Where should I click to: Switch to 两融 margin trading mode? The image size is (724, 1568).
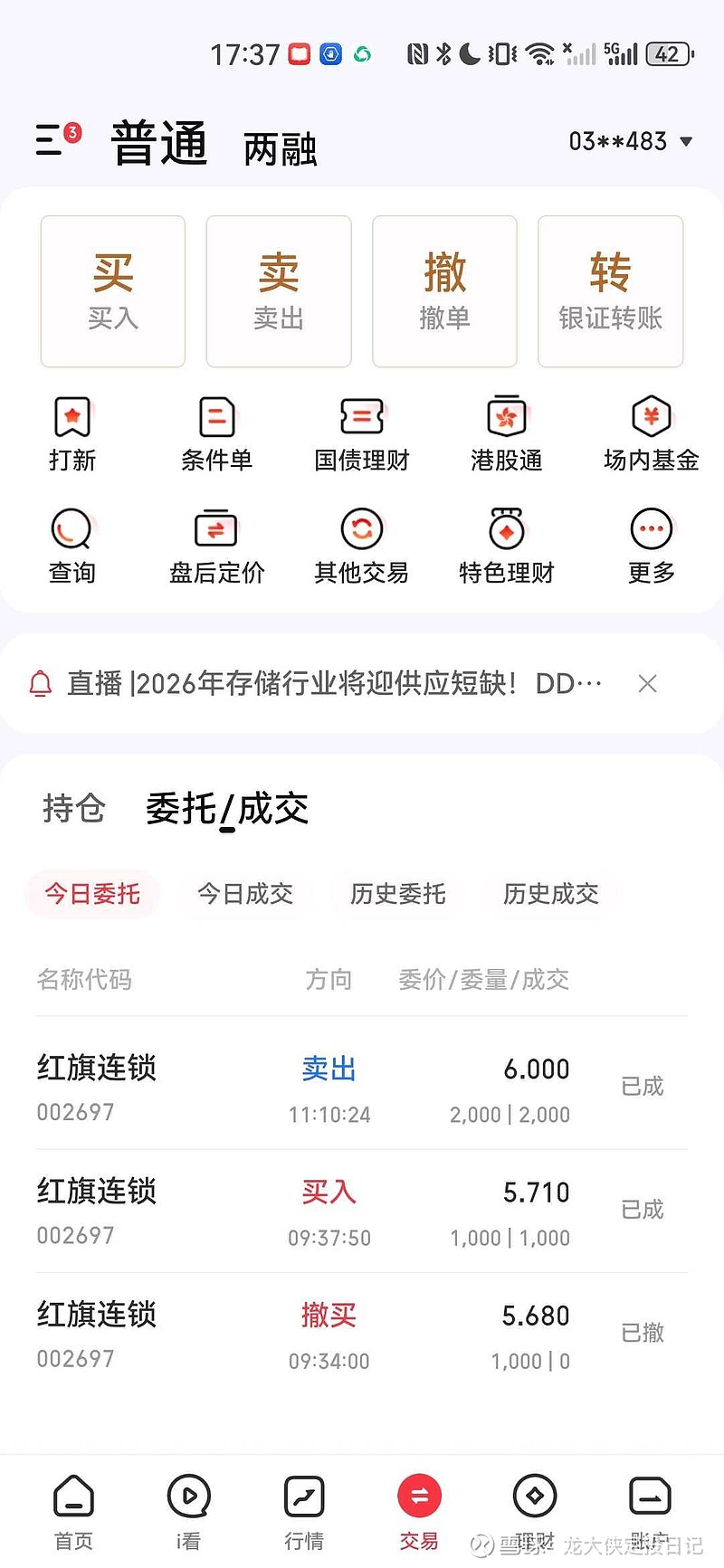(279, 147)
